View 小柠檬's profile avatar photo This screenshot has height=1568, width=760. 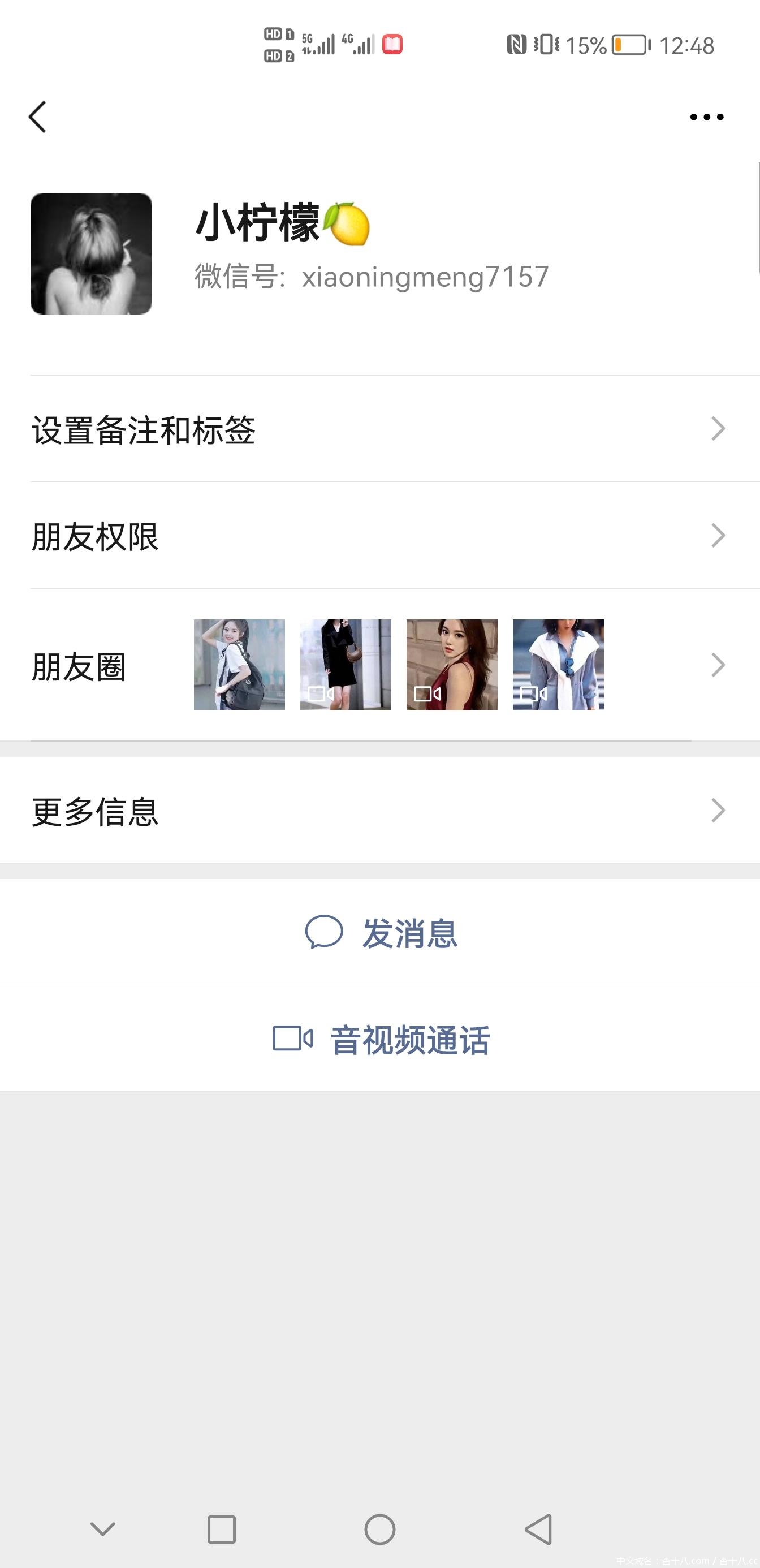pos(91,254)
